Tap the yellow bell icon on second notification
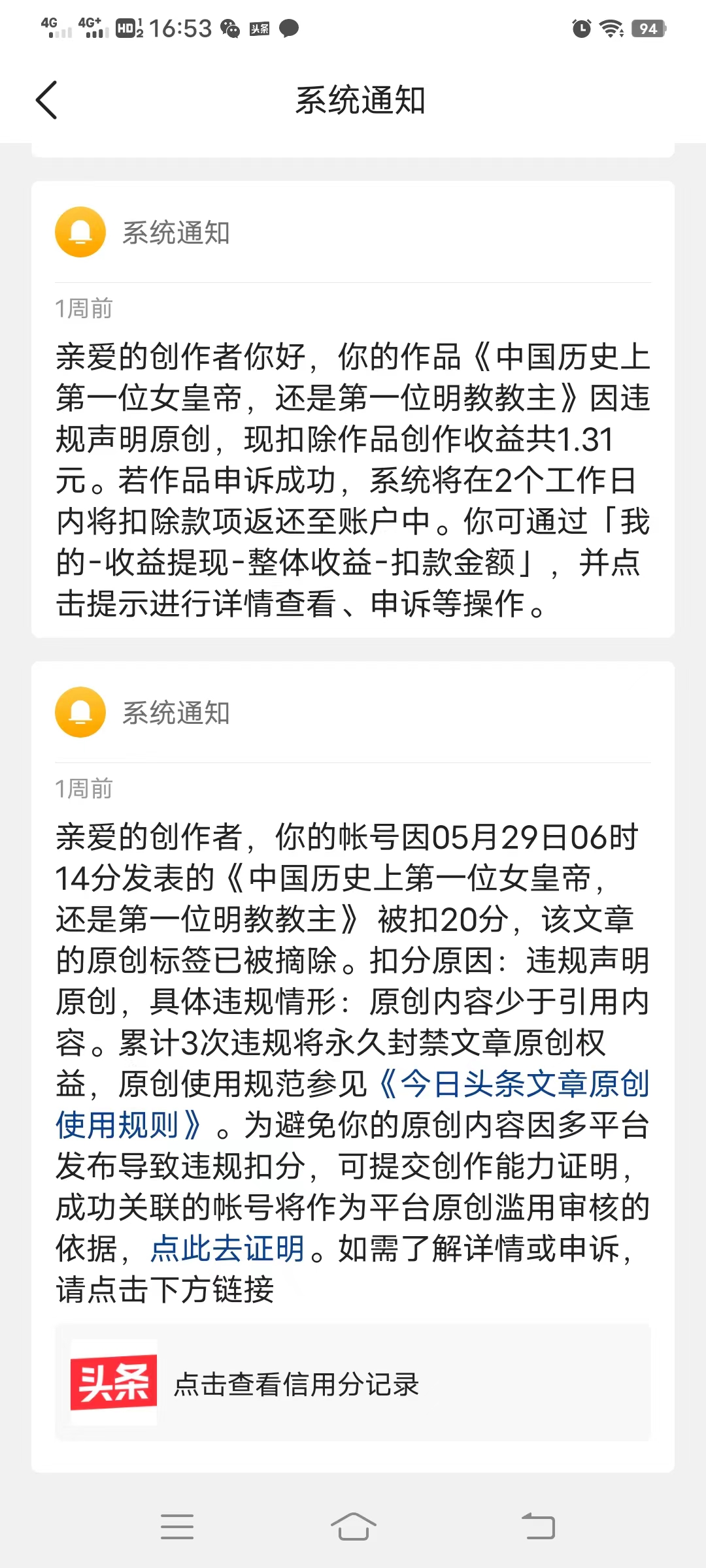The image size is (706, 1568). pos(80,713)
